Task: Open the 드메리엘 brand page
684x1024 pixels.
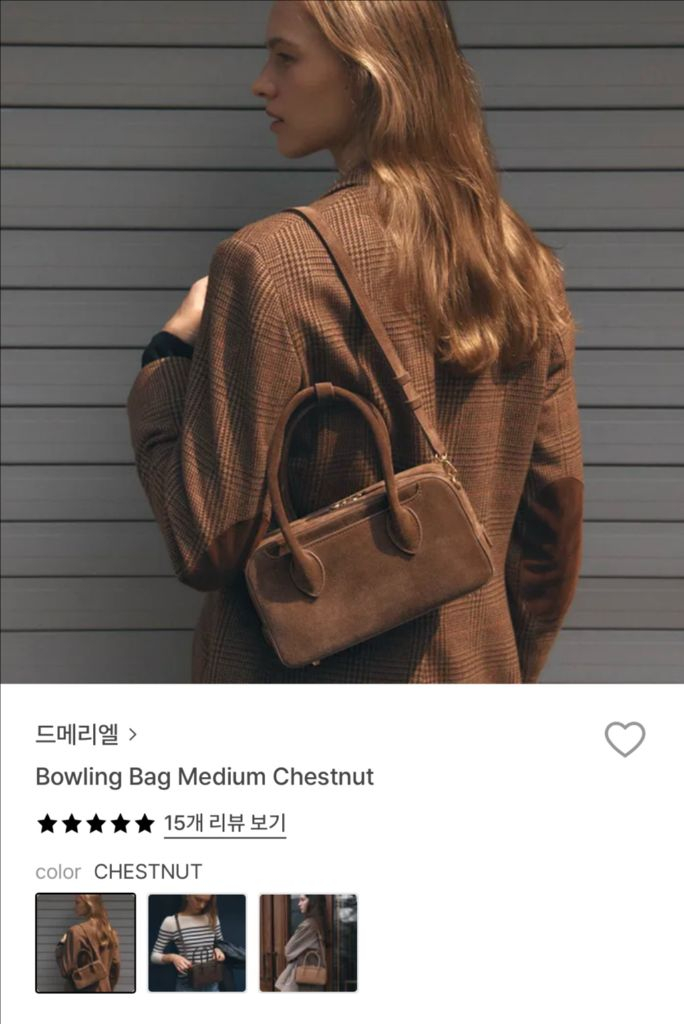Action: click(85, 735)
